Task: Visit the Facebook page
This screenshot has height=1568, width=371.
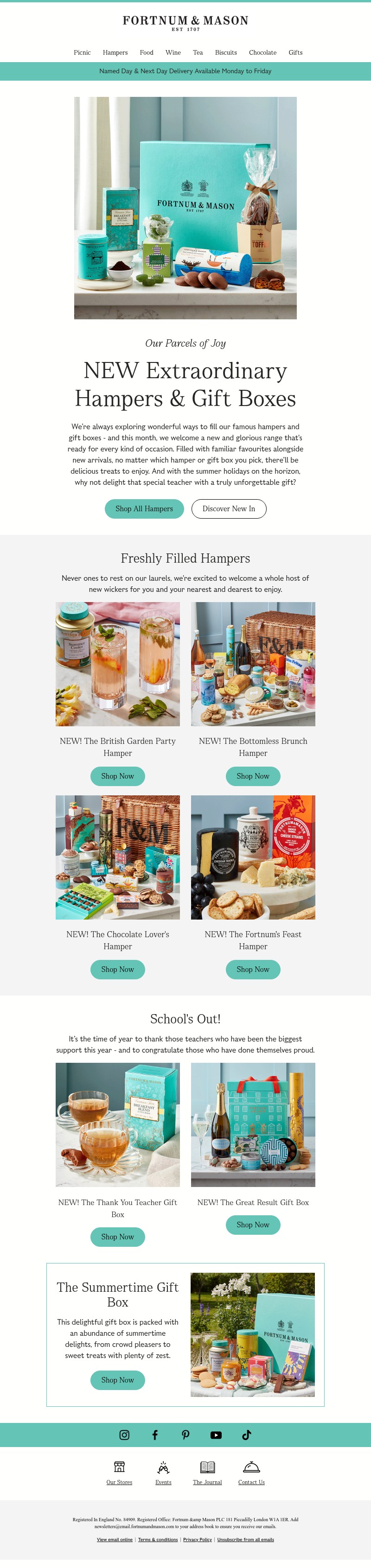Action: click(x=155, y=1435)
